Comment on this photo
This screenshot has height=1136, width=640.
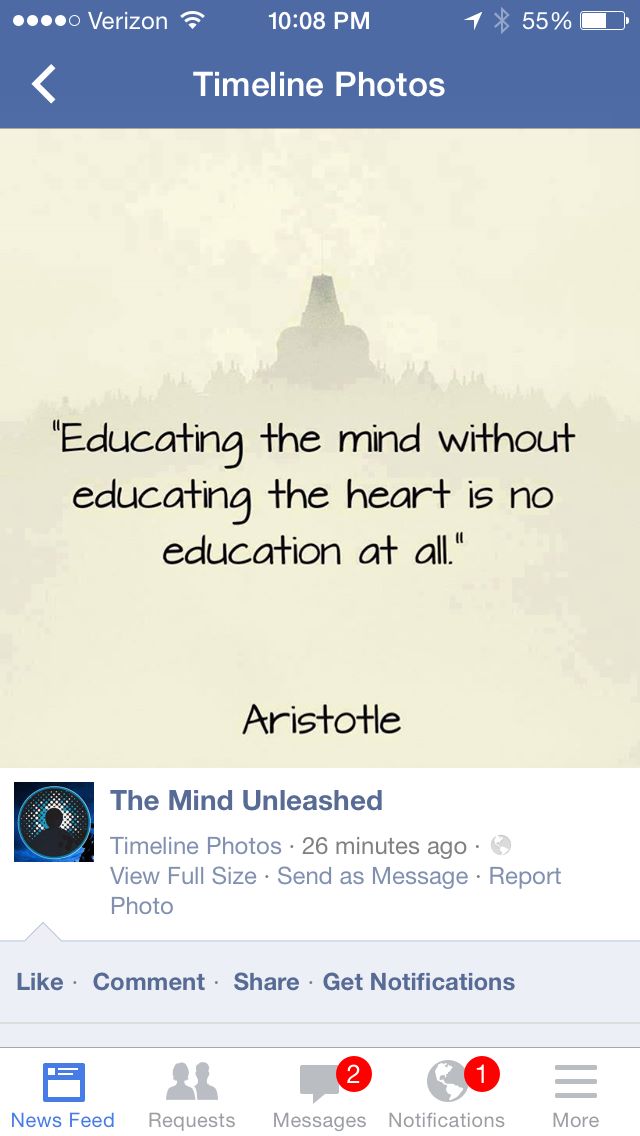point(148,982)
